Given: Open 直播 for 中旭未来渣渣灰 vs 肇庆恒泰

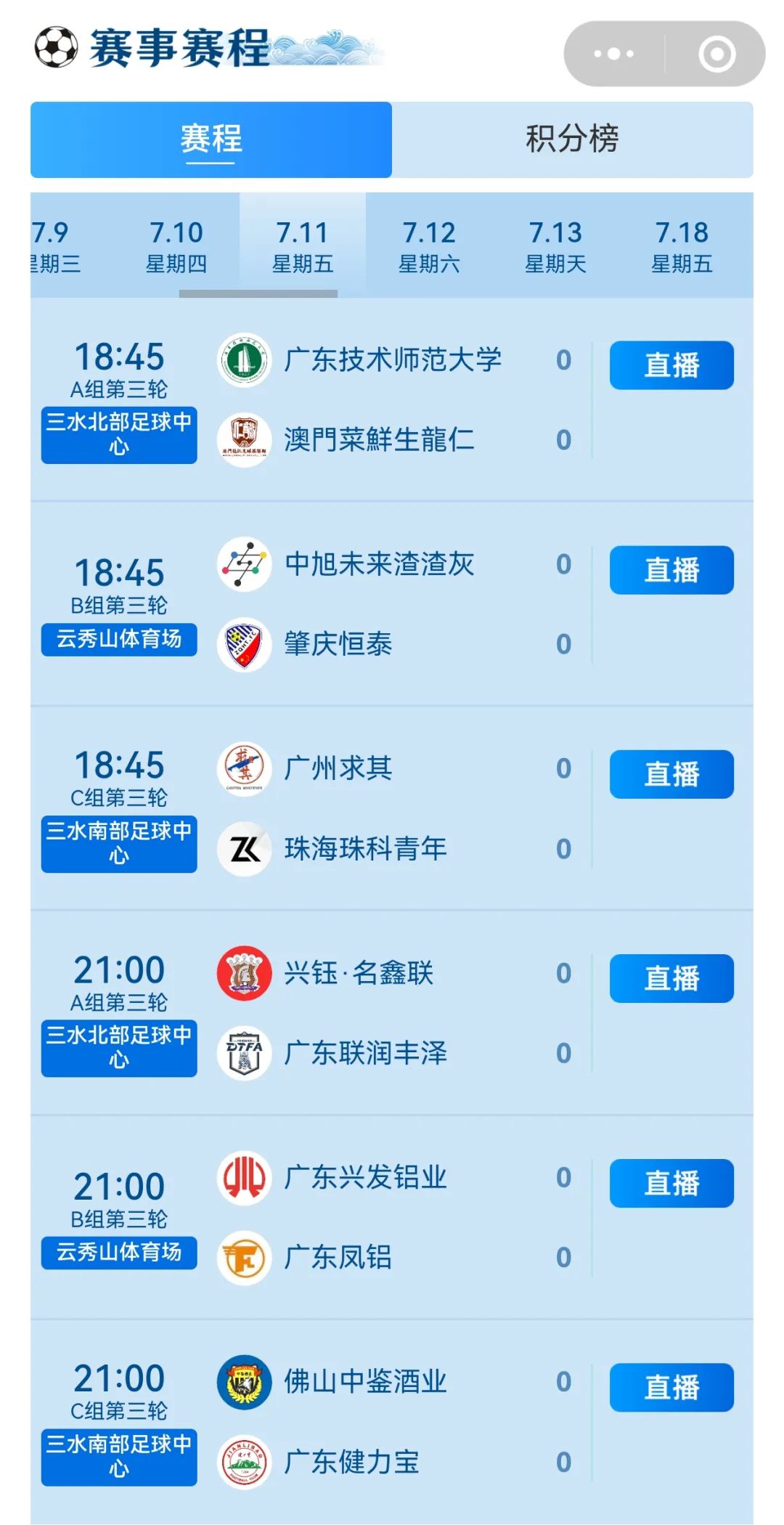Looking at the screenshot, I should 671,570.
